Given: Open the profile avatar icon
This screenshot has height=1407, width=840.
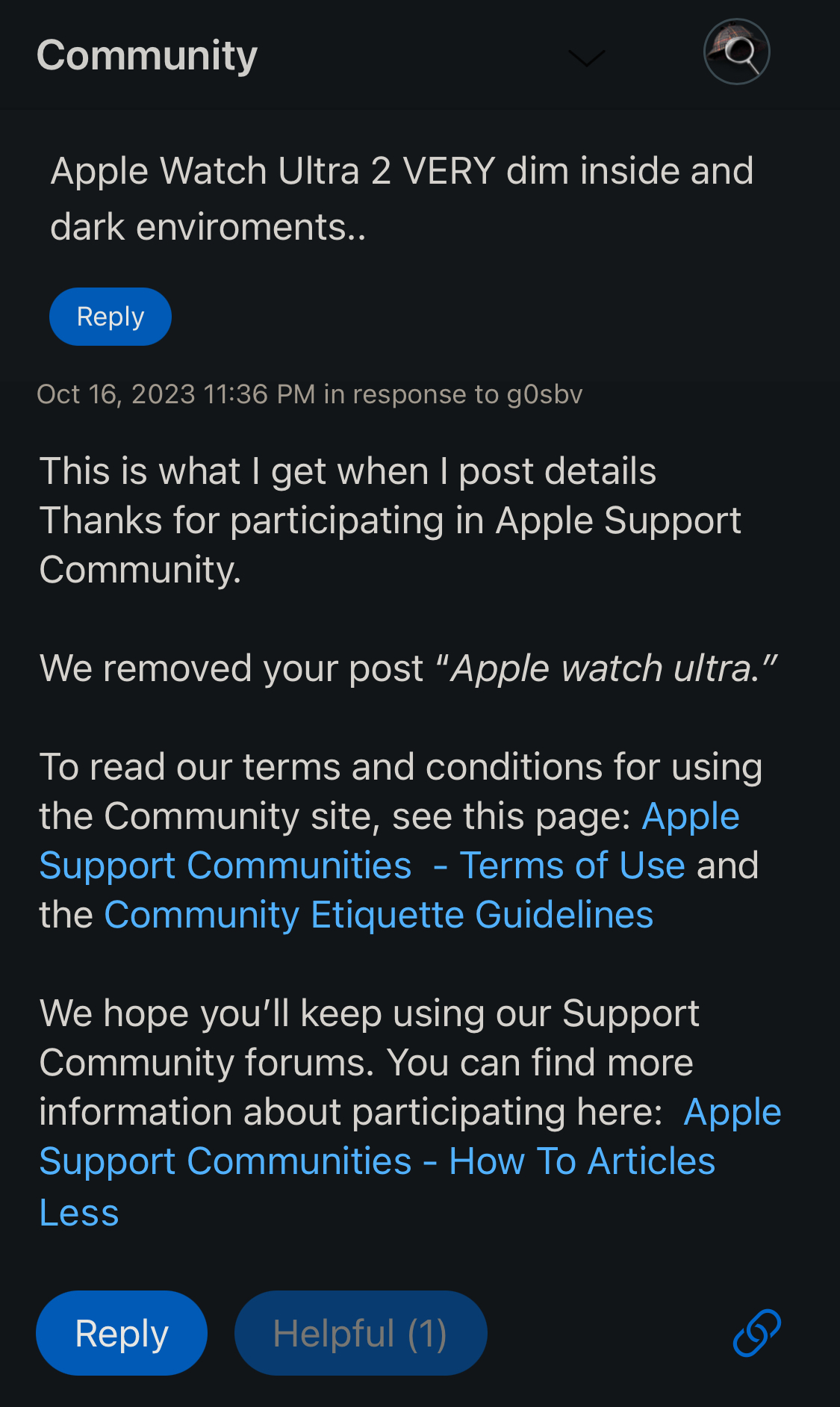Looking at the screenshot, I should (x=737, y=52).
